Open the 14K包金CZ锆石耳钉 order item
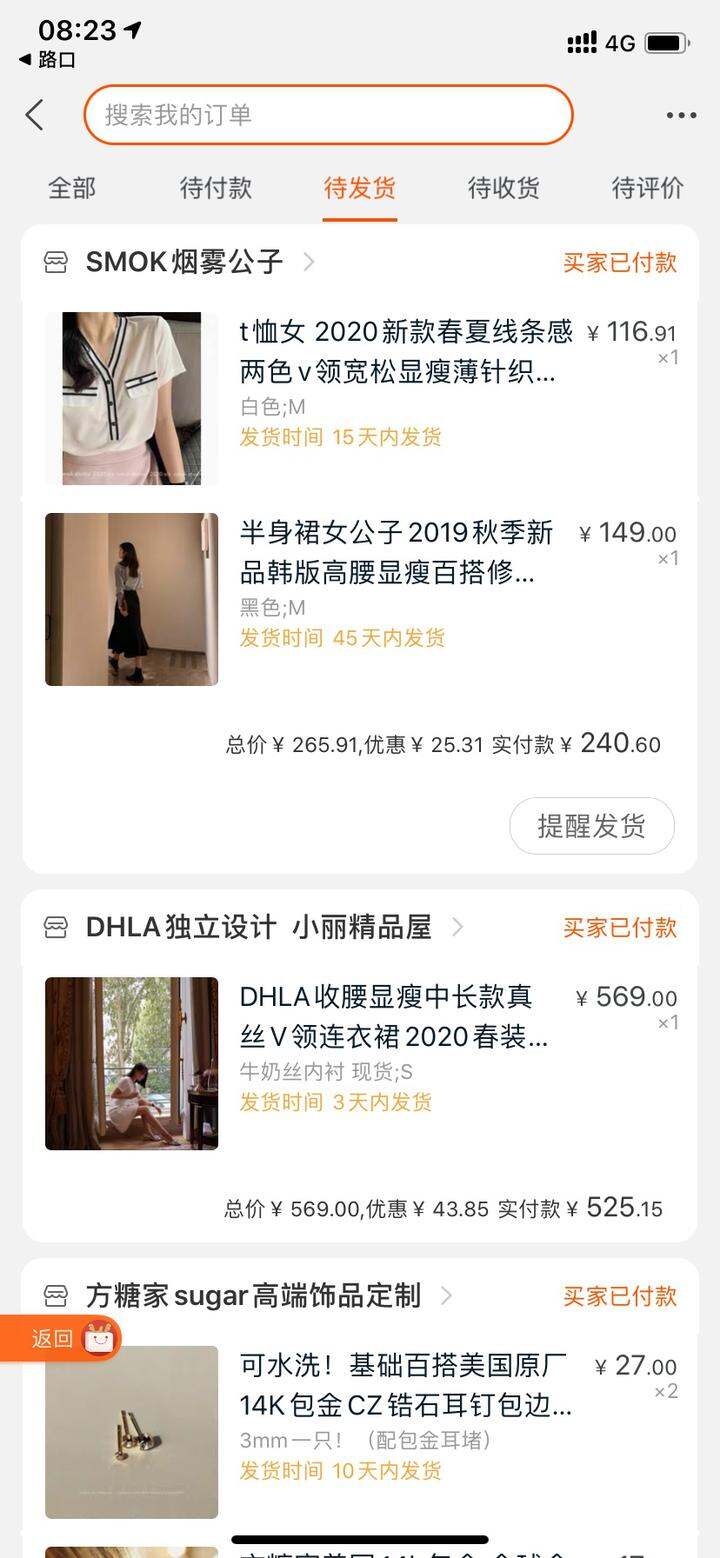Screen dimensions: 720x1558 (x=360, y=1432)
